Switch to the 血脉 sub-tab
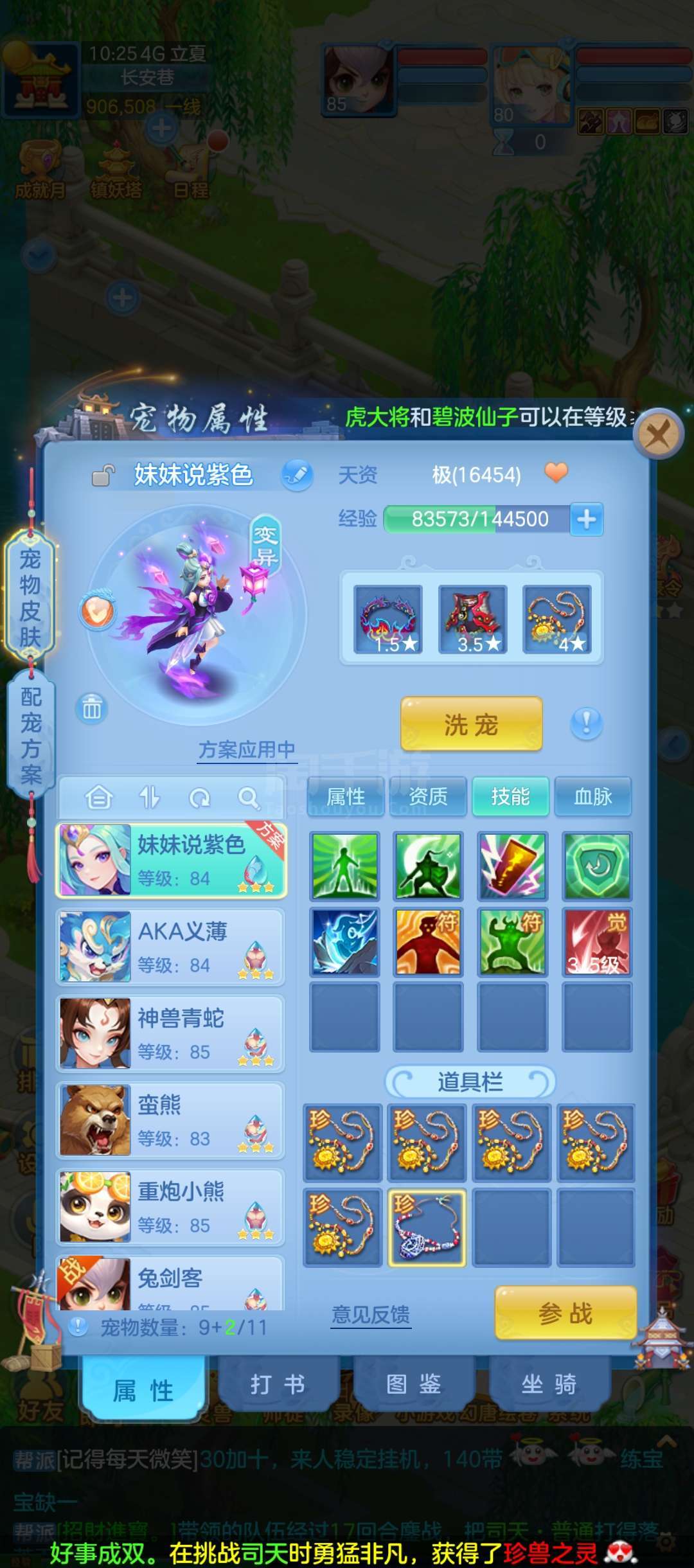The height and width of the screenshot is (1568, 694). pos(592,797)
